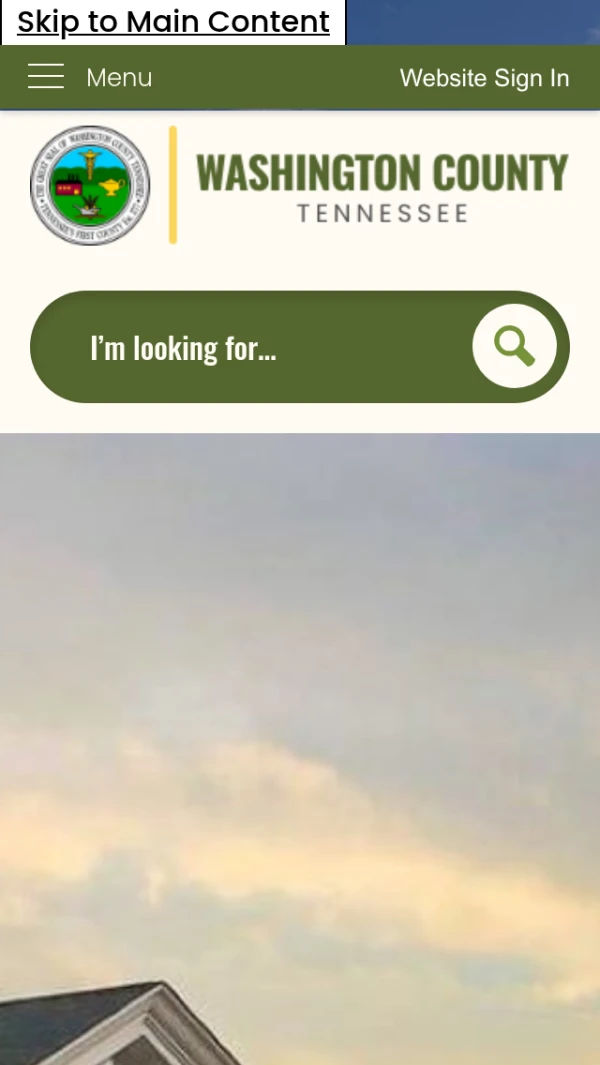Open Website Sign In
The image size is (600, 1065).
click(x=484, y=78)
